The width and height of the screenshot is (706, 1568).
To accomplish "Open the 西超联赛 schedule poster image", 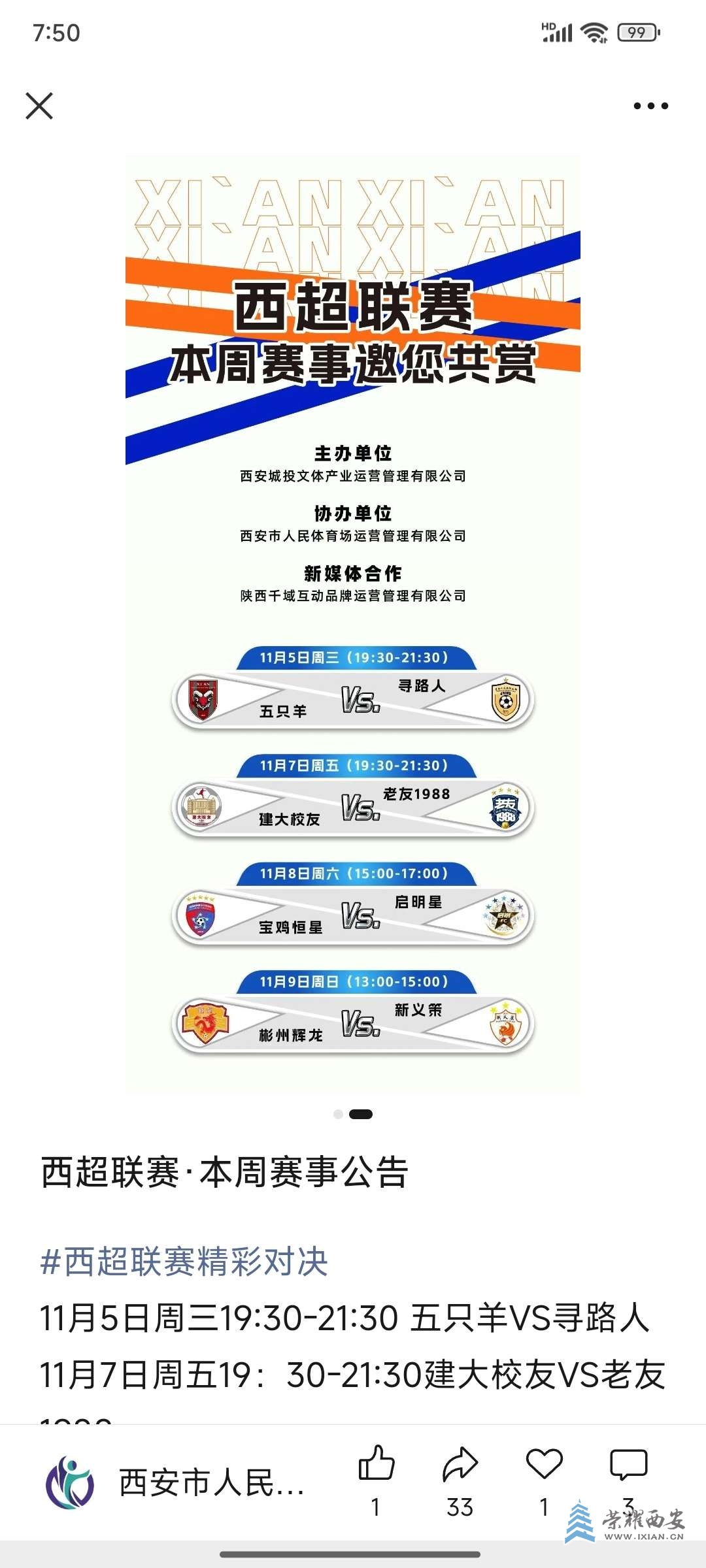I will pyautogui.click(x=353, y=624).
